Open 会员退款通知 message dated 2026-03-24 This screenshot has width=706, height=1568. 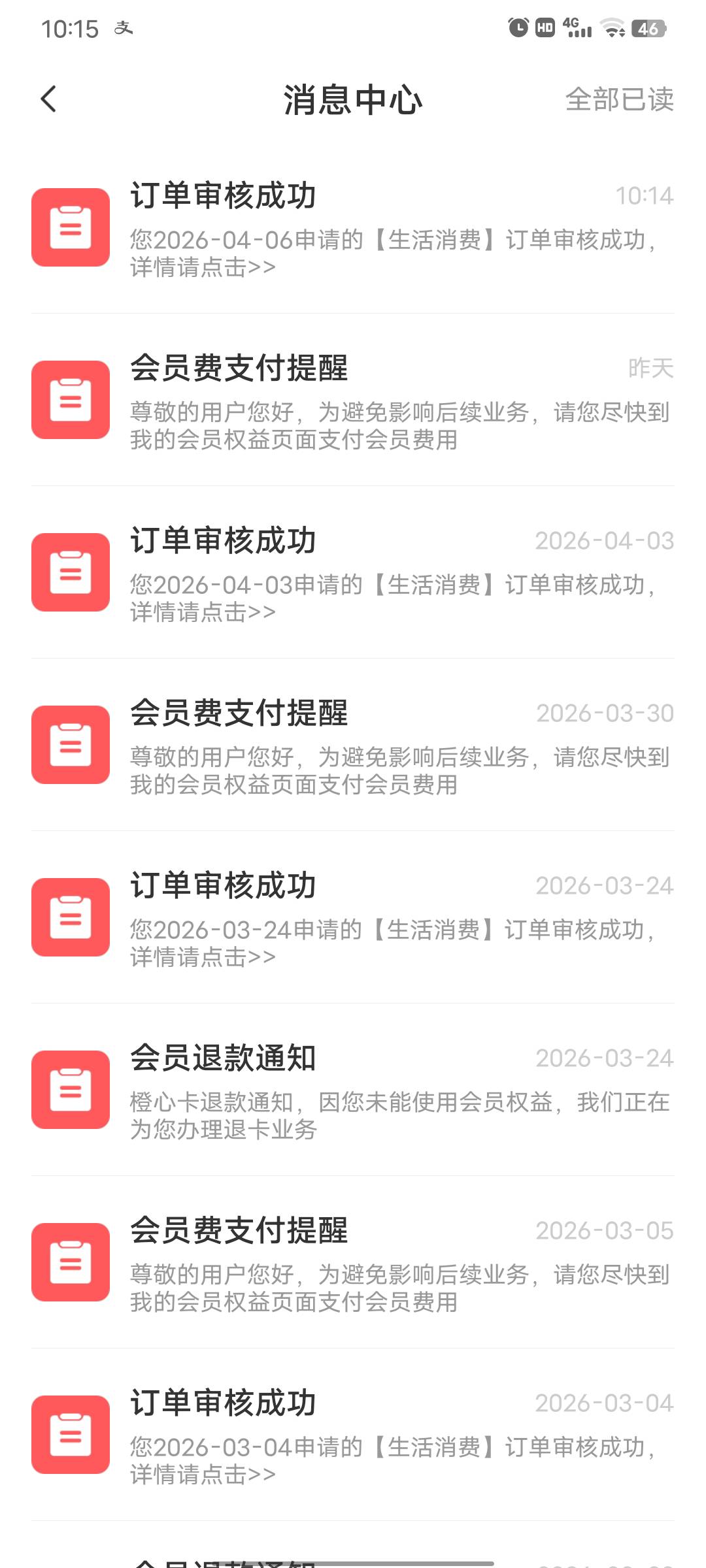coord(353,1090)
